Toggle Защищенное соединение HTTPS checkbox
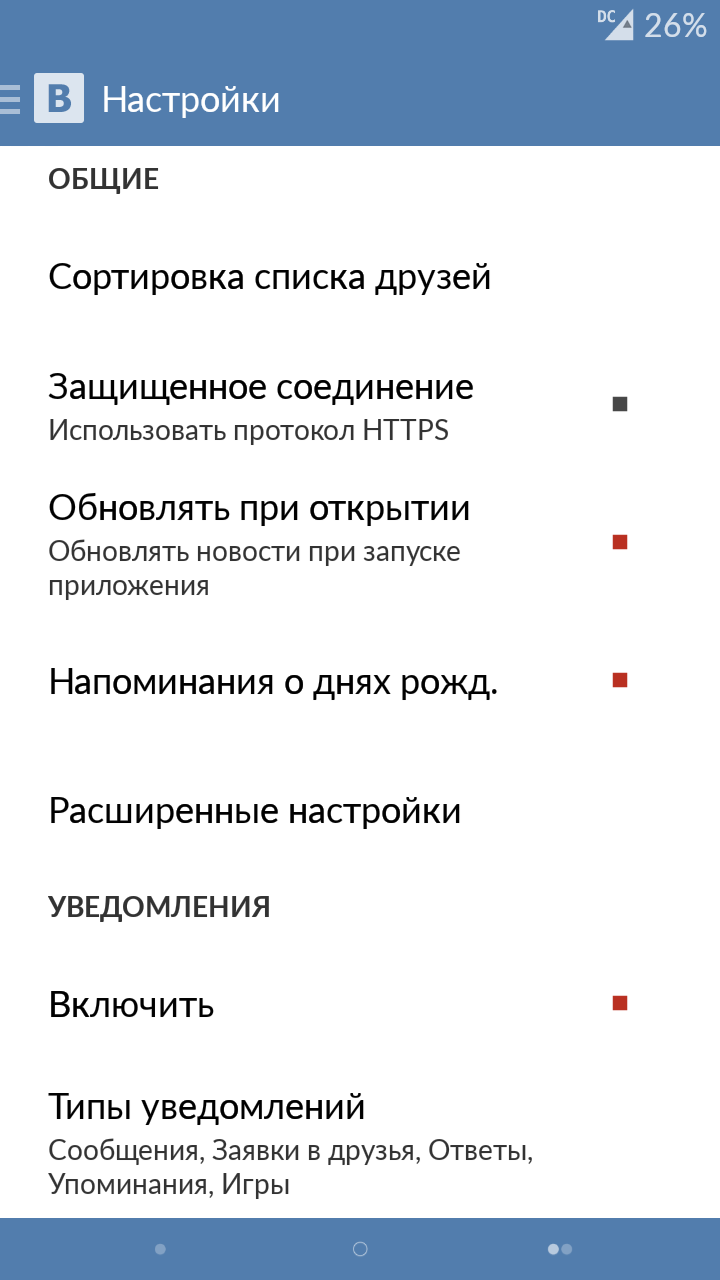The width and height of the screenshot is (720, 1280). [x=619, y=404]
